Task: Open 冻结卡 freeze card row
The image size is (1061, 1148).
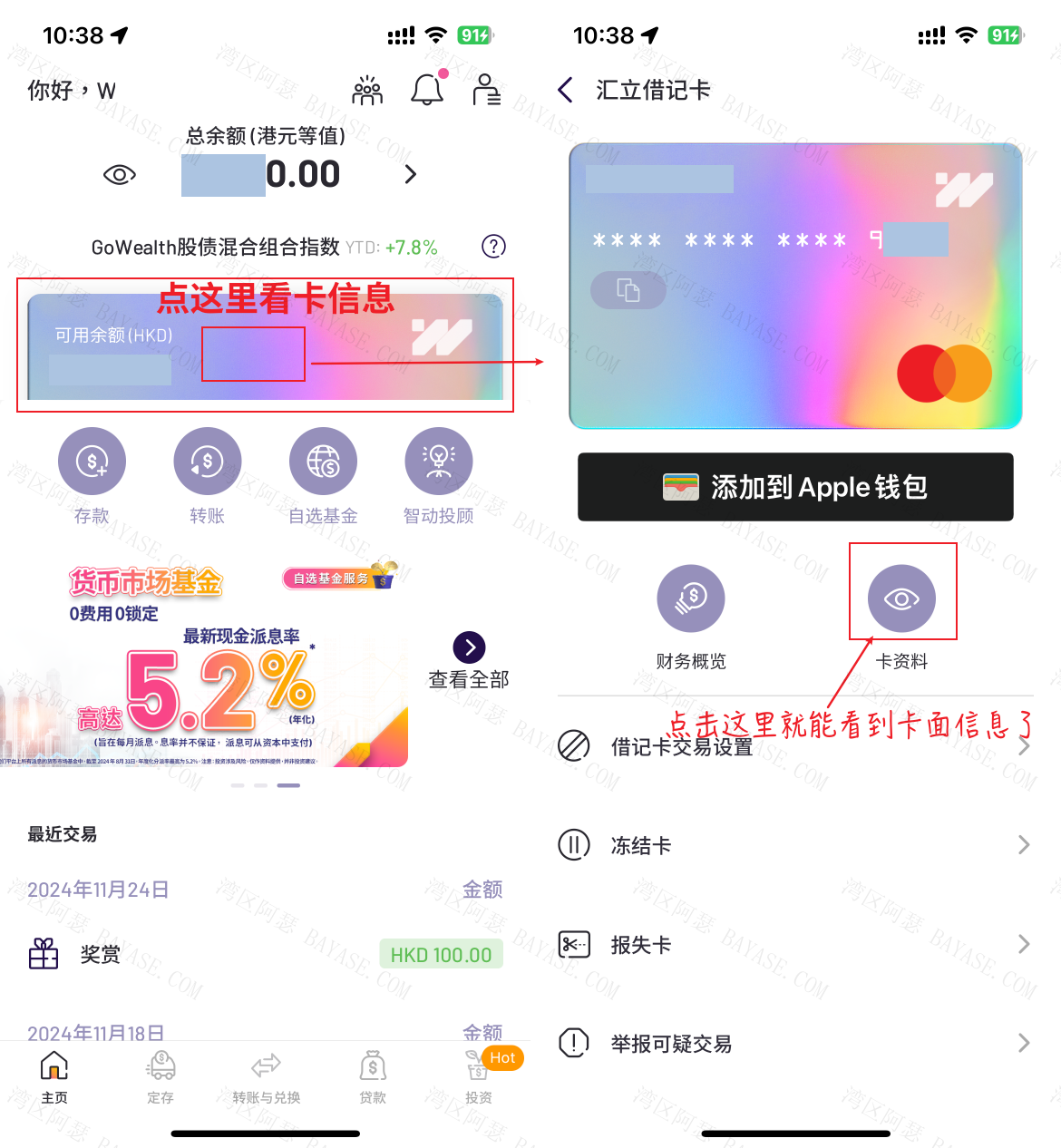Action: (x=795, y=845)
